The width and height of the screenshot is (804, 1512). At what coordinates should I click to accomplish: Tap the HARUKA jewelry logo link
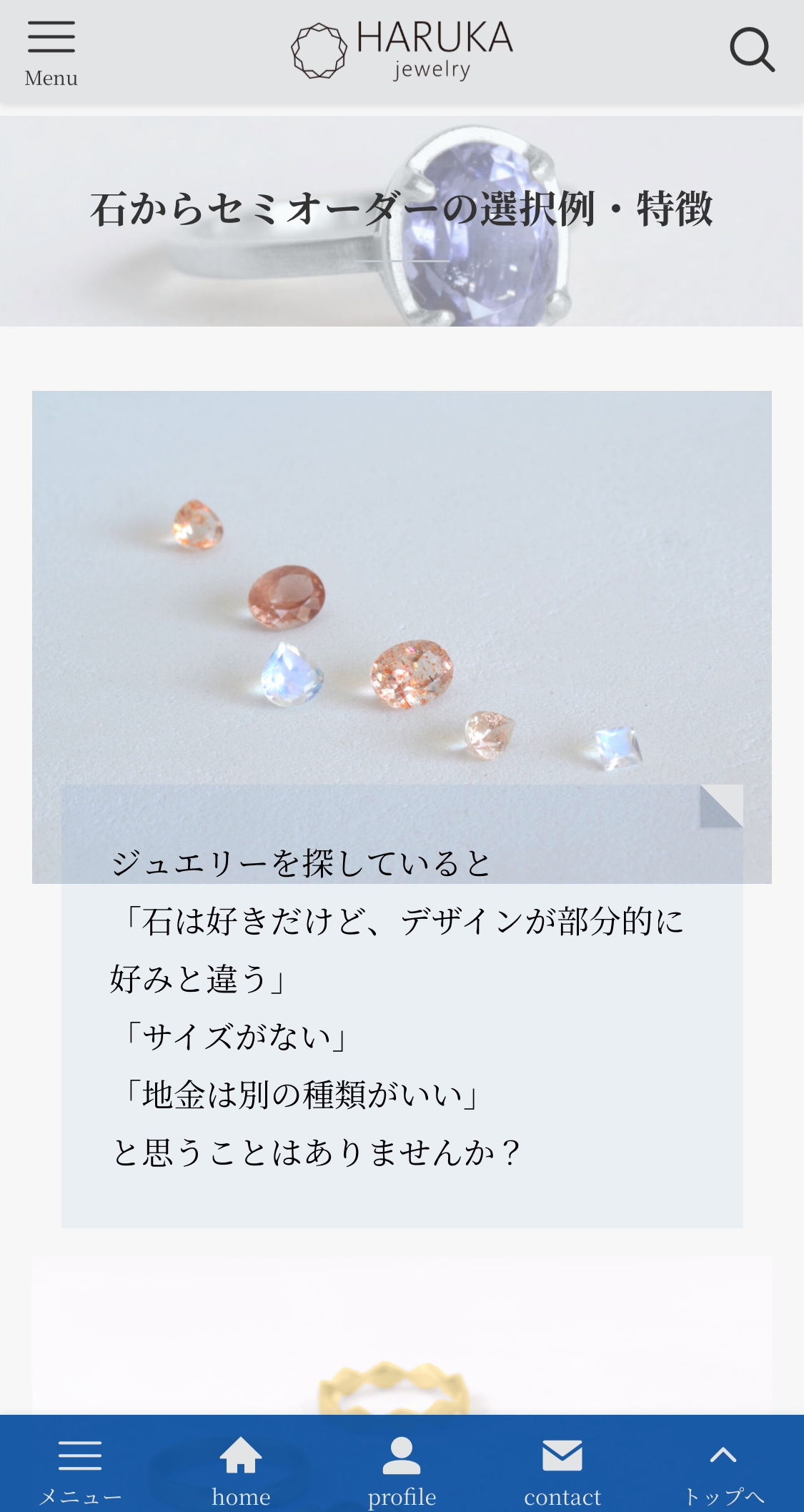[x=402, y=50]
